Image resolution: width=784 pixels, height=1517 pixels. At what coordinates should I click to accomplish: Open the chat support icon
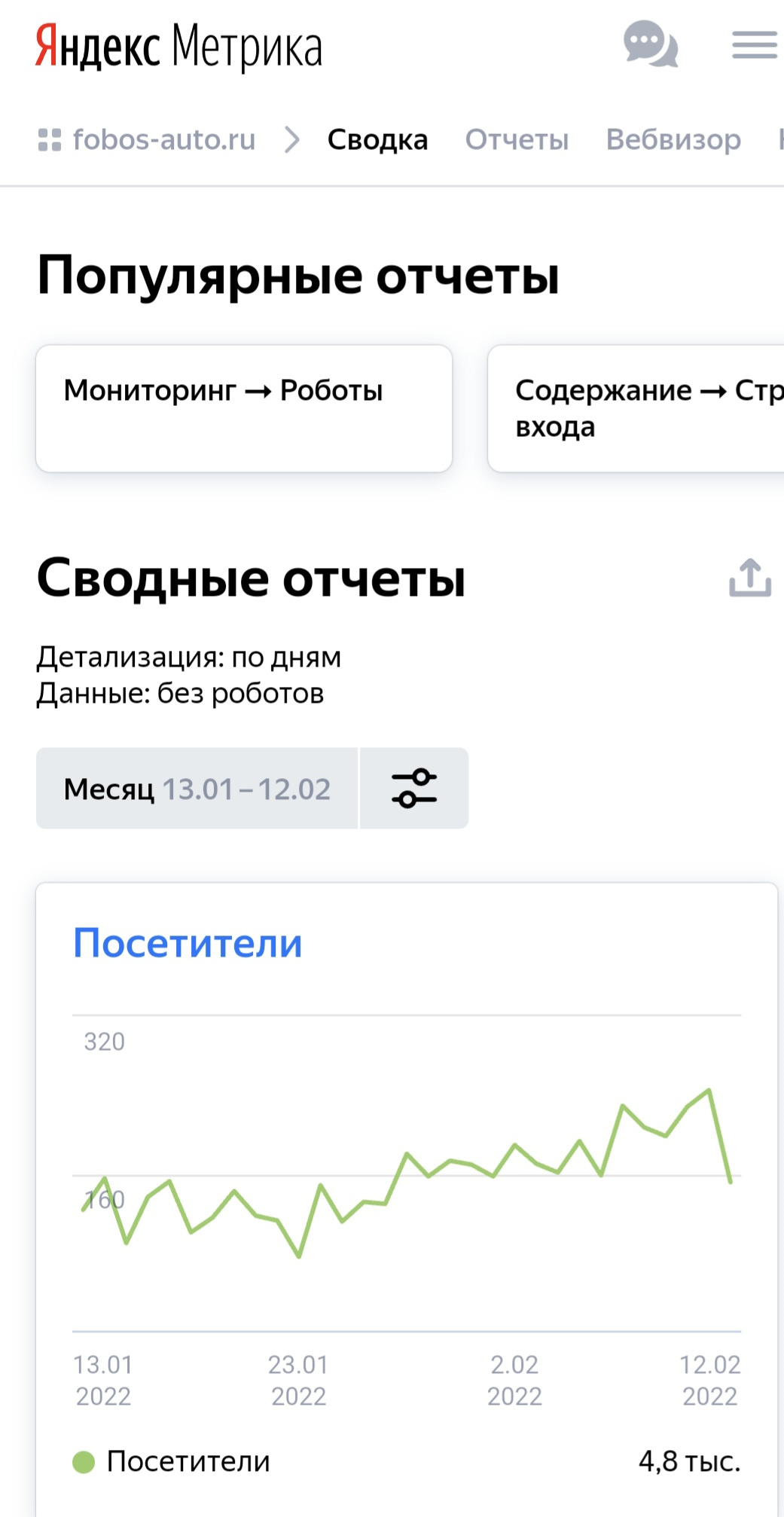(x=651, y=45)
